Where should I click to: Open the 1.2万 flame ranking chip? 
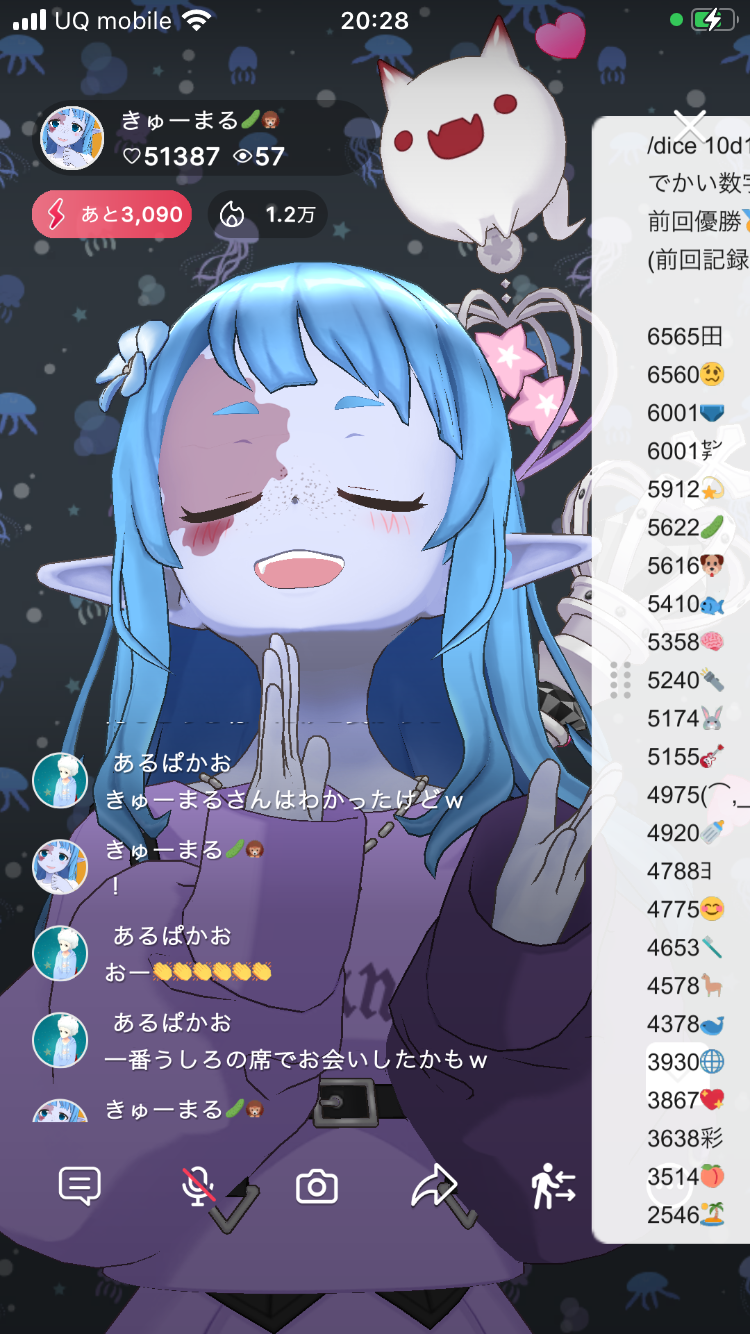[x=267, y=214]
